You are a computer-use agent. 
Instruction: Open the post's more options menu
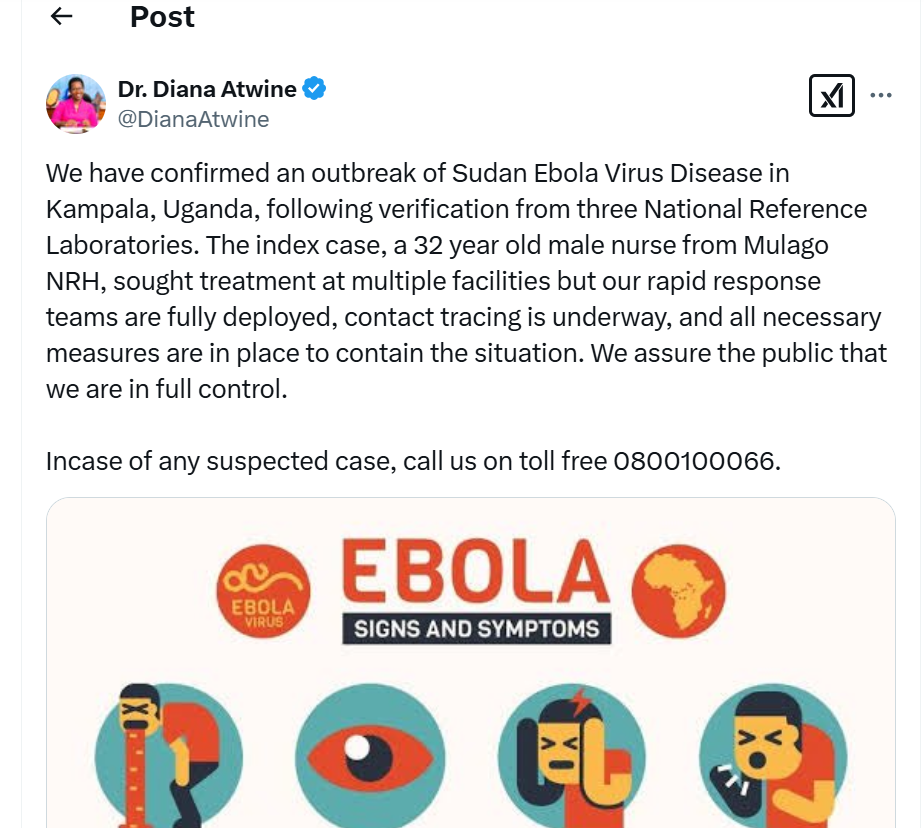pos(881,96)
